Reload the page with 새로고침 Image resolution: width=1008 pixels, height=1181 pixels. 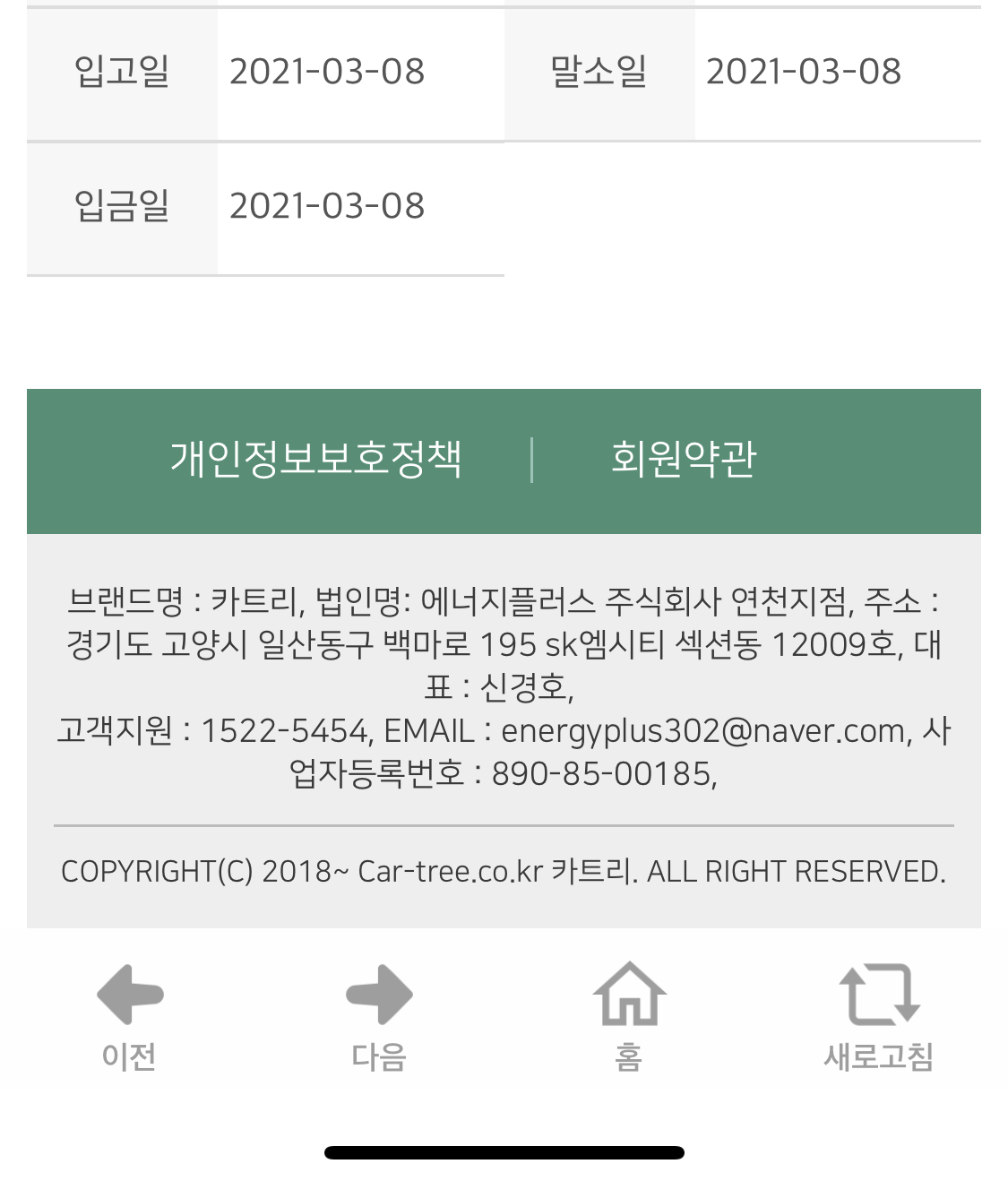click(879, 1017)
